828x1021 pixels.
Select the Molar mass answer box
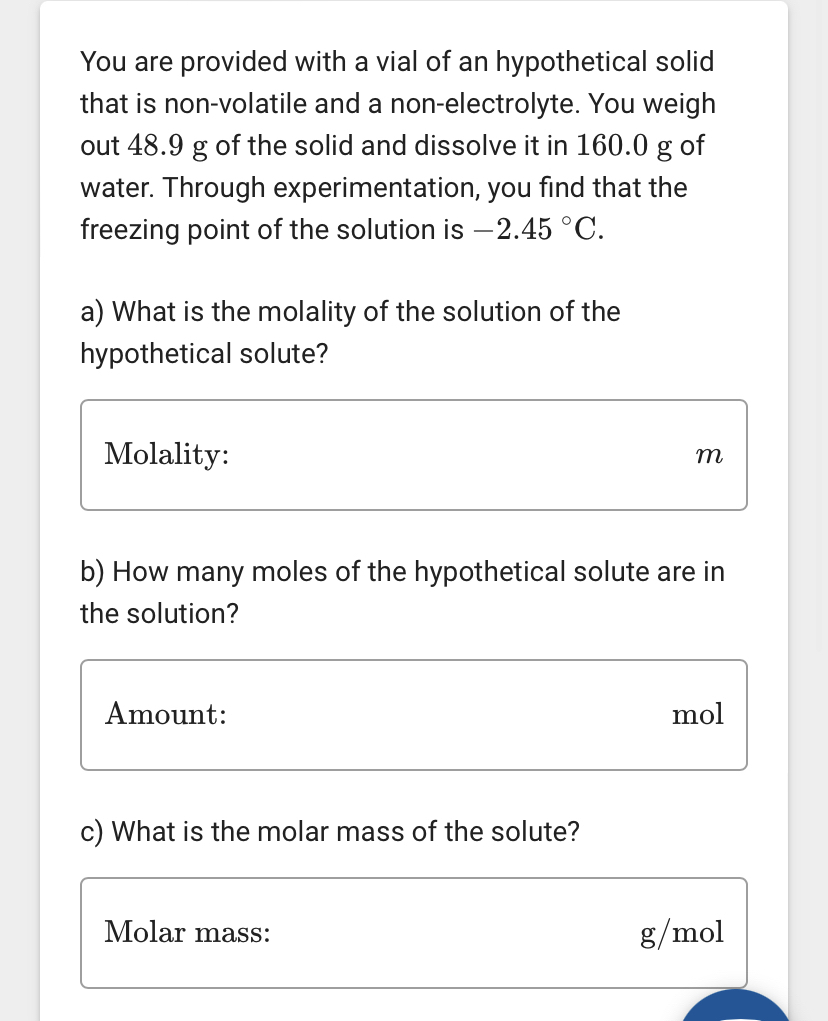[x=414, y=933]
